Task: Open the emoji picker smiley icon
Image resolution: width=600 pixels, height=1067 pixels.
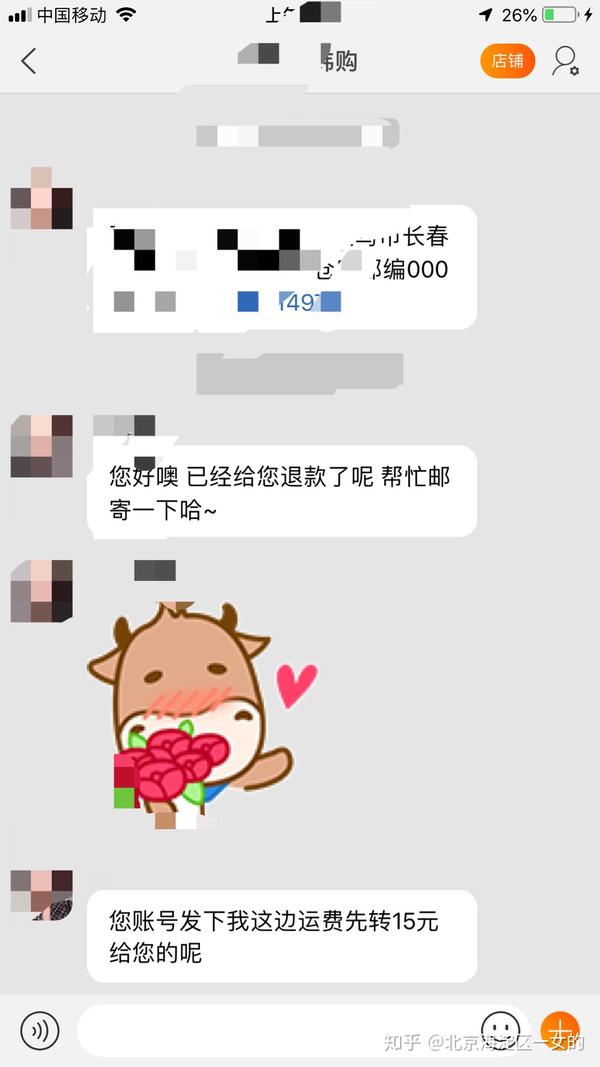Action: pyautogui.click(x=501, y=1030)
